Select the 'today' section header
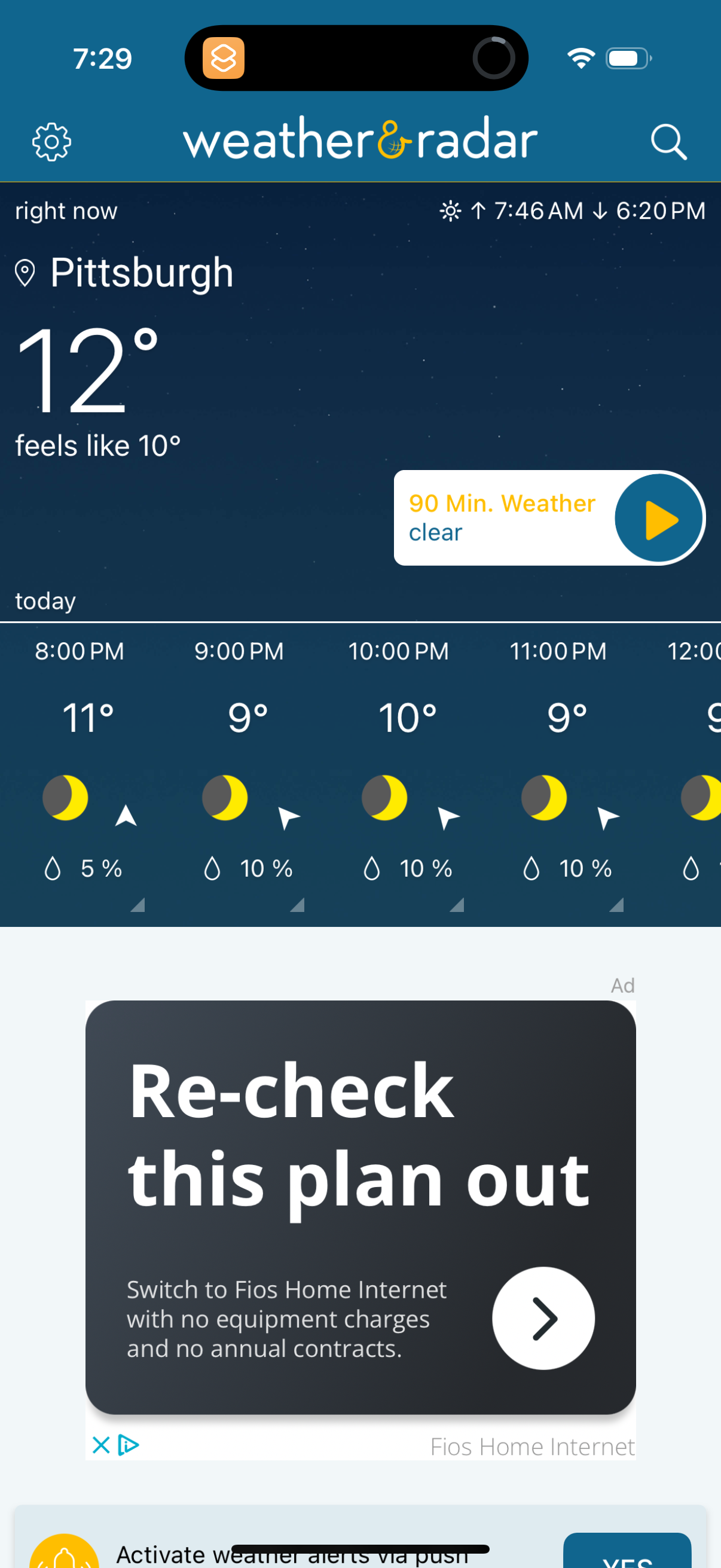Image resolution: width=721 pixels, height=1568 pixels. [44, 600]
